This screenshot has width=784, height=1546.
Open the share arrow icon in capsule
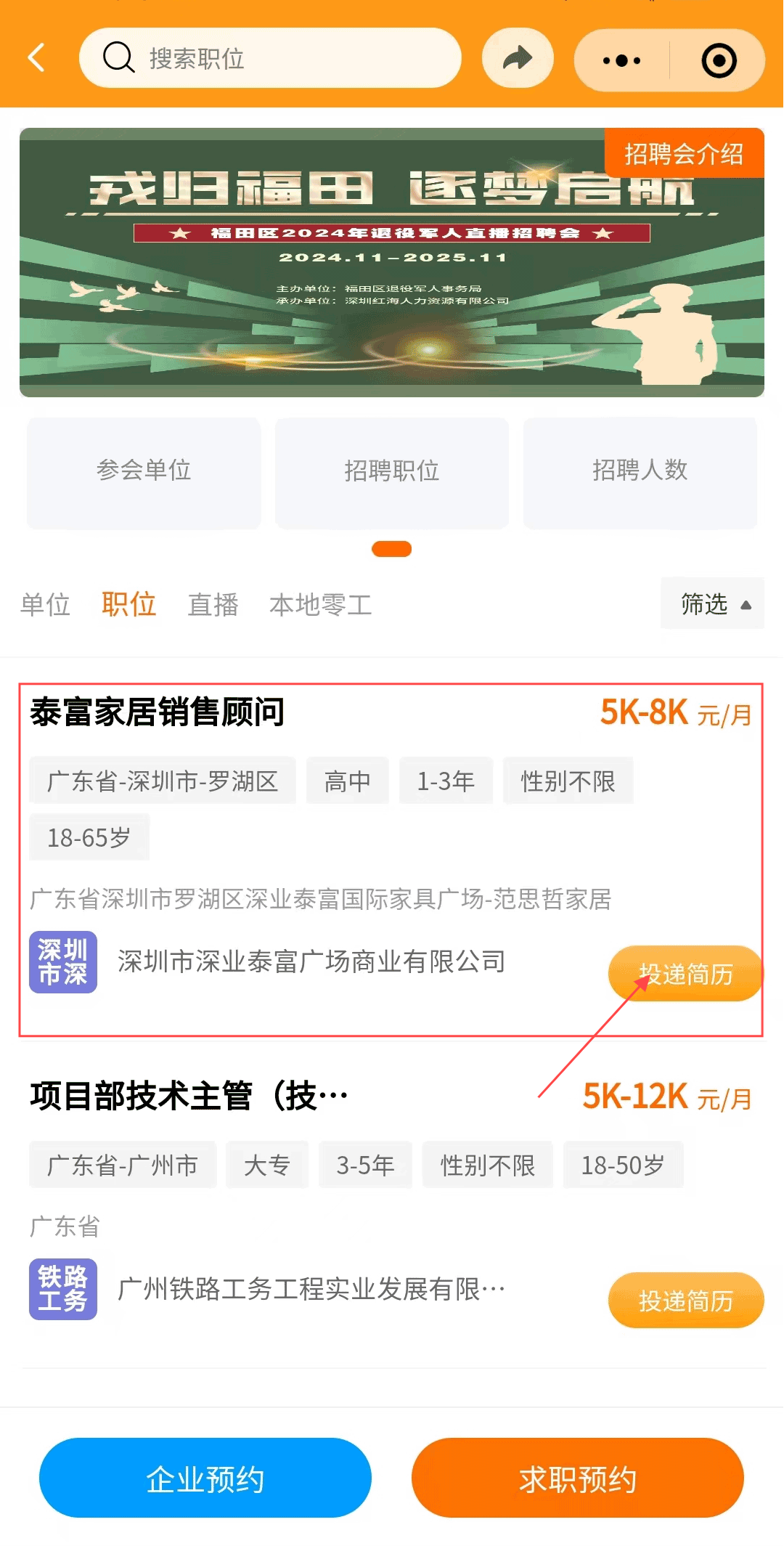[518, 58]
